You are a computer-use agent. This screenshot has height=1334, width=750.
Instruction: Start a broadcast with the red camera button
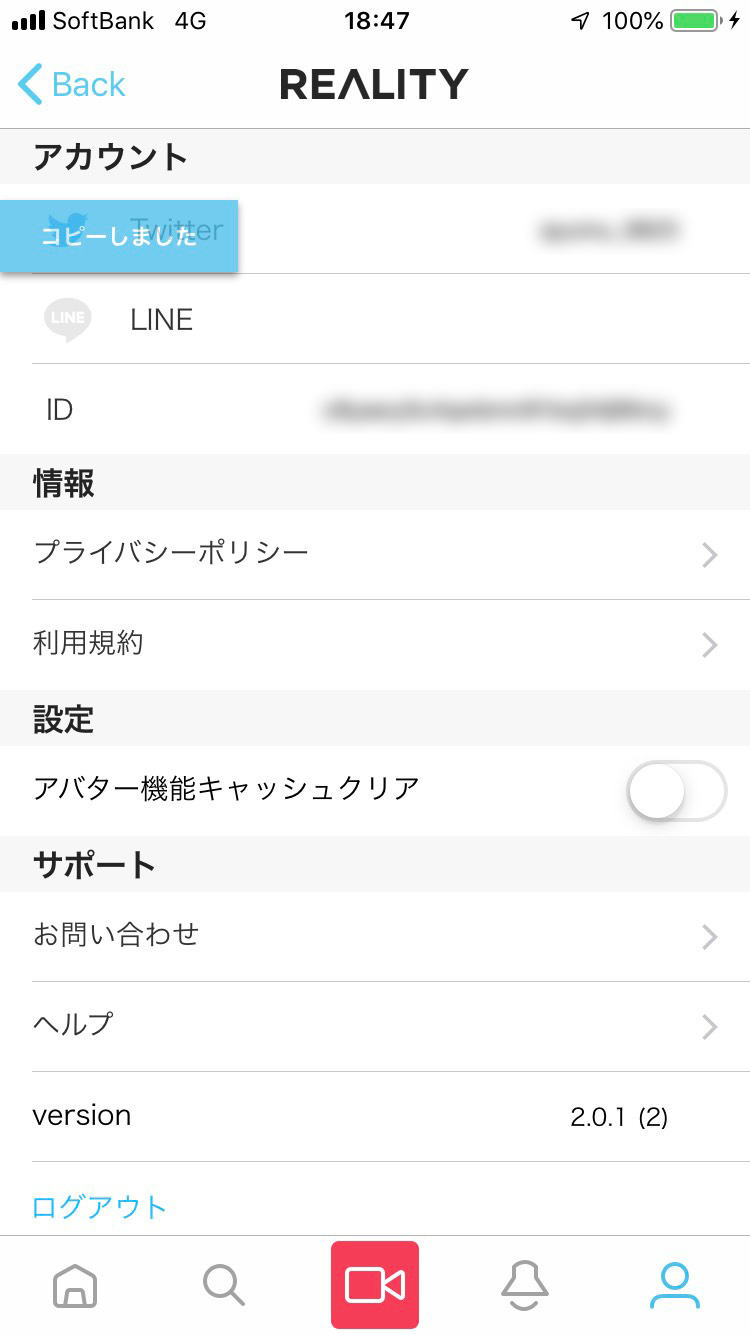tap(375, 1285)
